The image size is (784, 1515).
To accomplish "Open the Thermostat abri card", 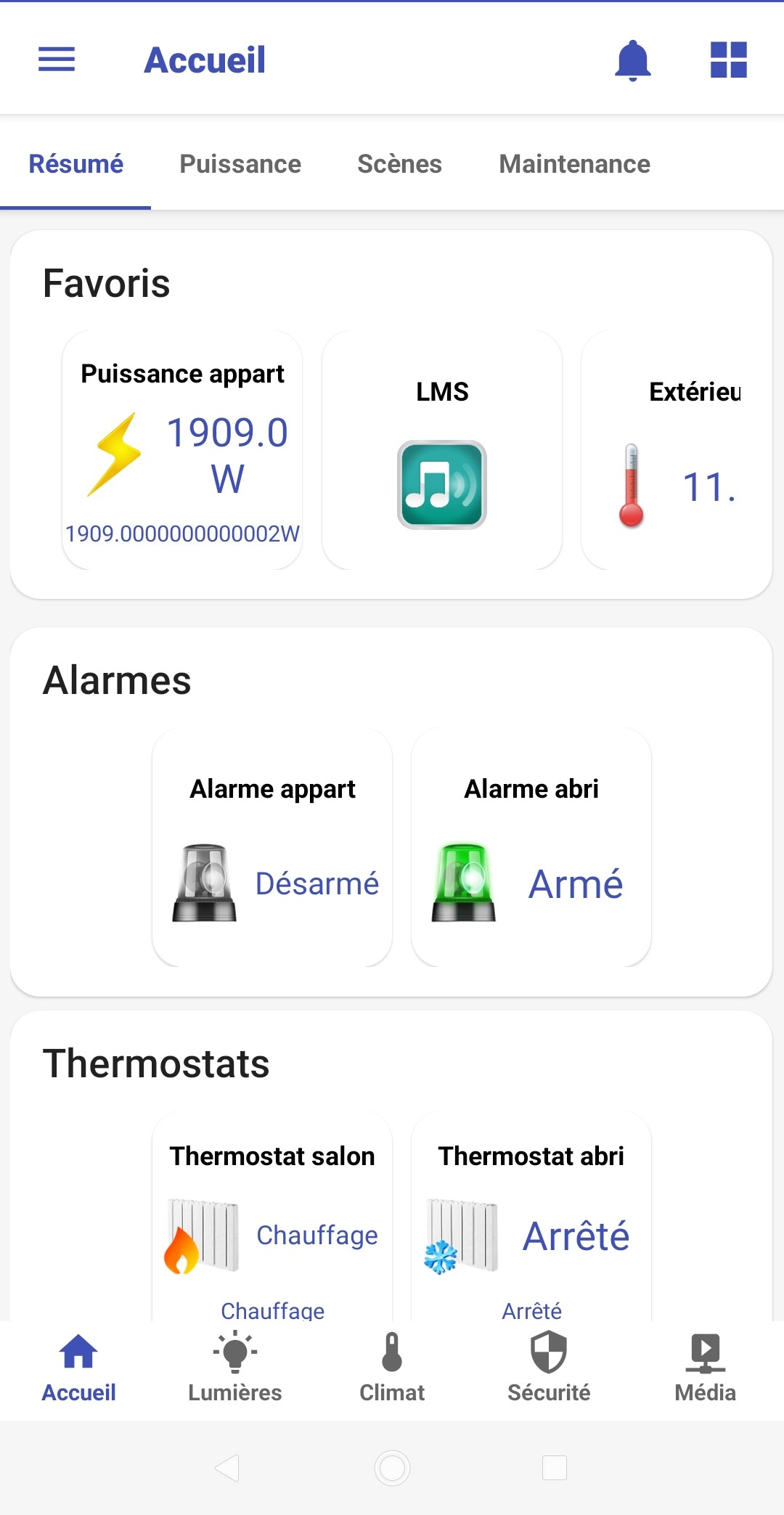I will click(x=531, y=1220).
